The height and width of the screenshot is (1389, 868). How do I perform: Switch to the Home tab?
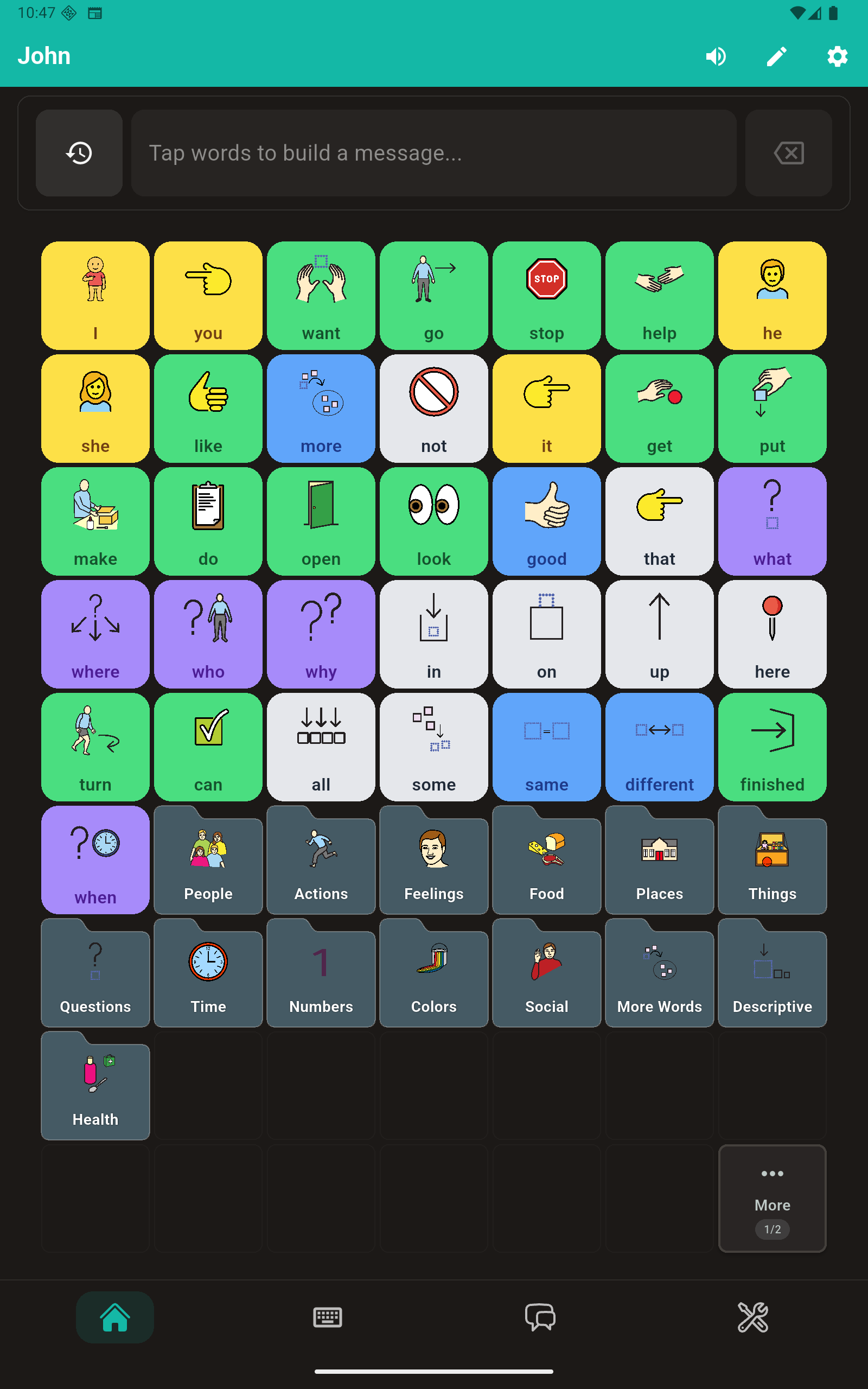click(x=114, y=1317)
